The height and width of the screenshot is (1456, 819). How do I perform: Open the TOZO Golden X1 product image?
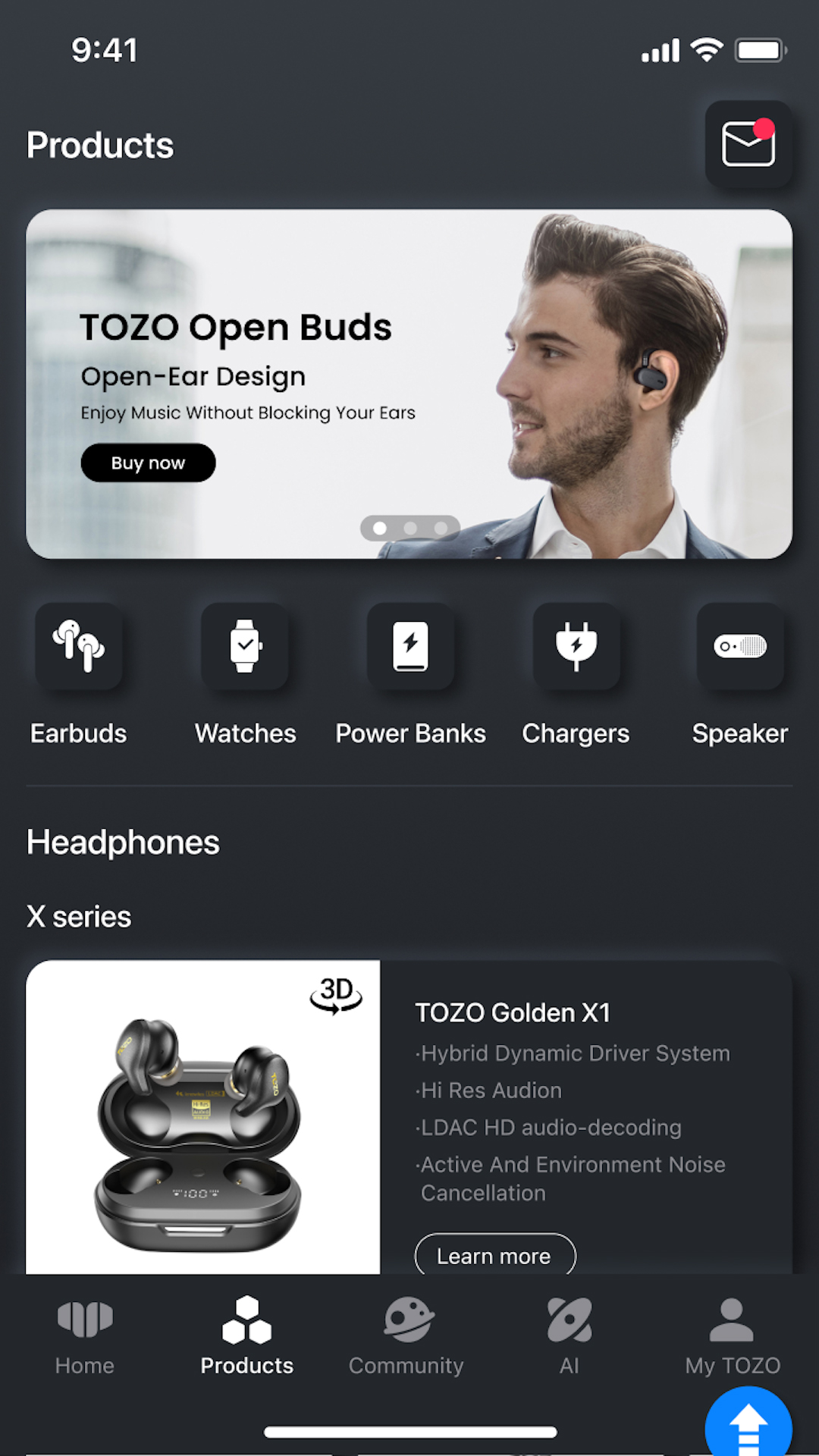(197, 1130)
